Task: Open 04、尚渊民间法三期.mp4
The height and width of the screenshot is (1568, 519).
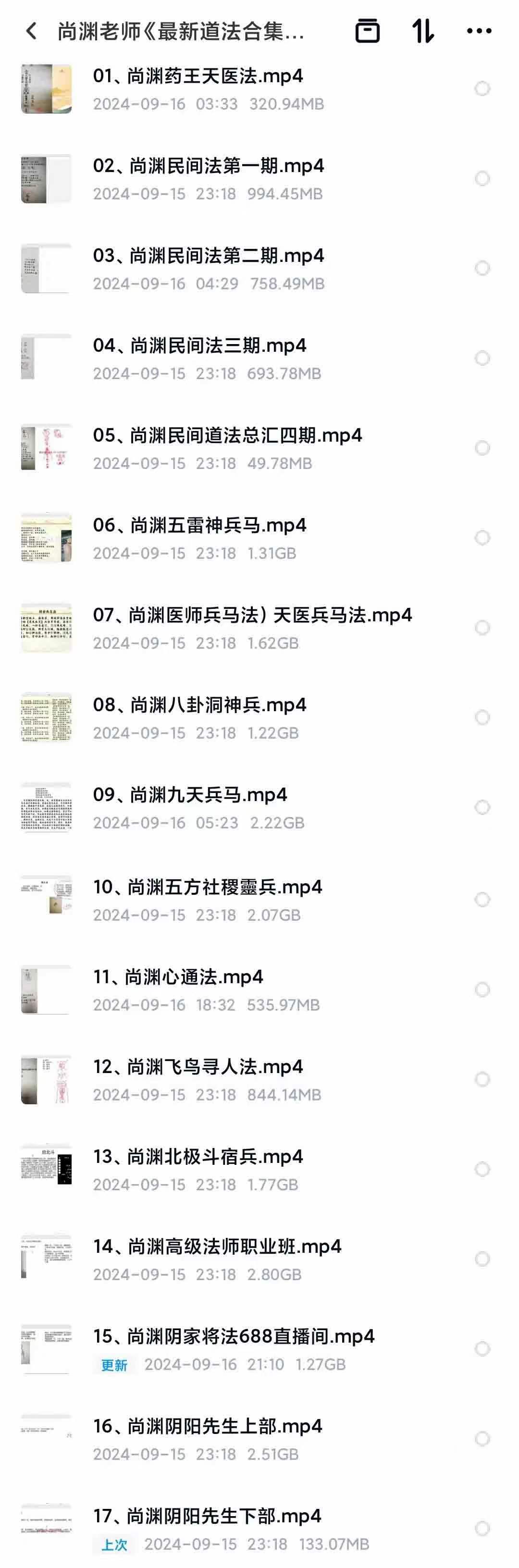Action: [x=199, y=346]
